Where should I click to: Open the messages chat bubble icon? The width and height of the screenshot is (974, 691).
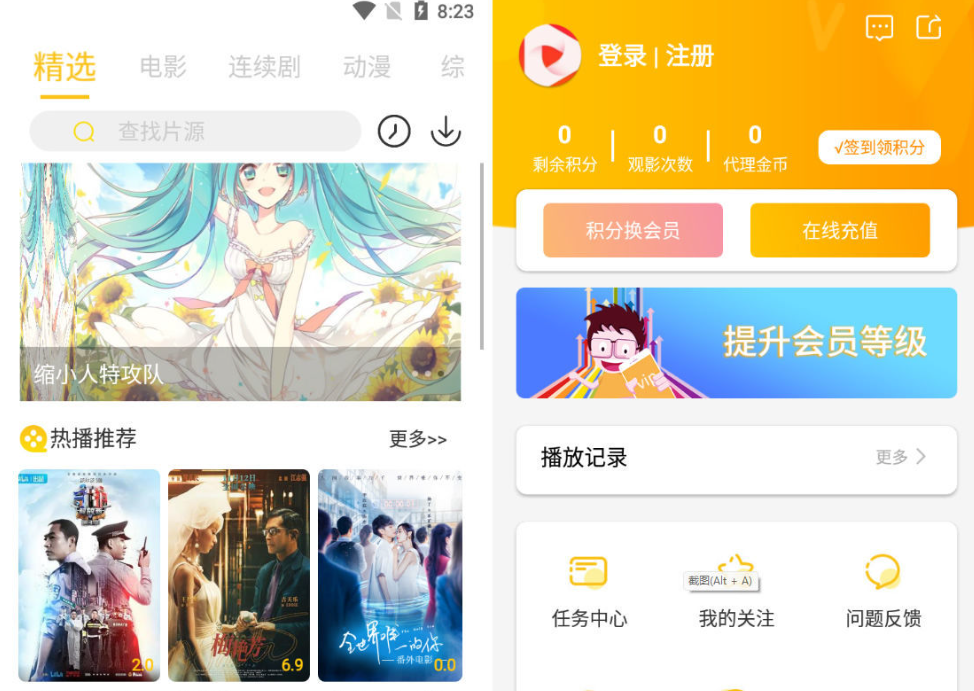pyautogui.click(x=879, y=28)
